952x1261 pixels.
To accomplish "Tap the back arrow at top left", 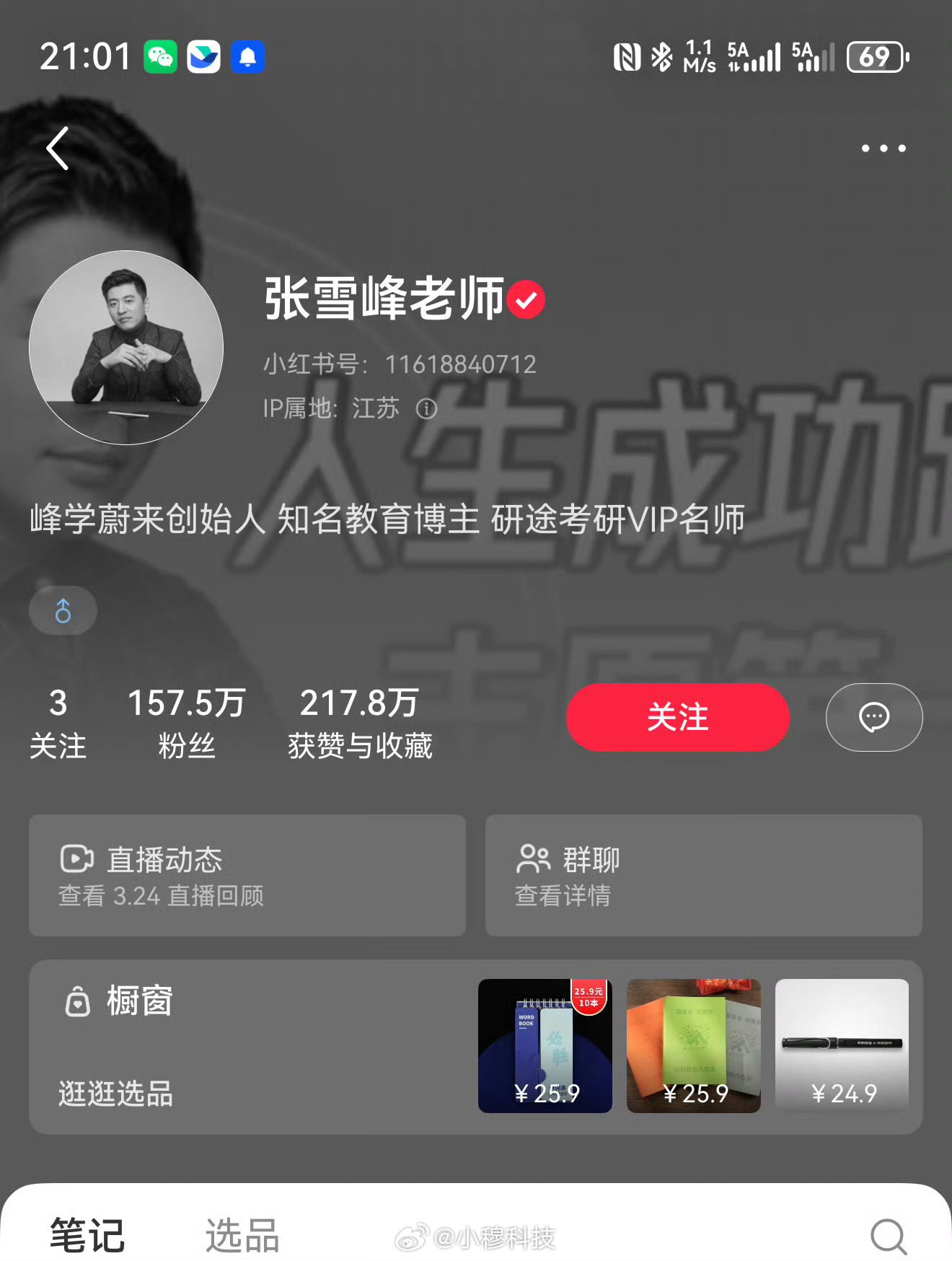I will coord(57,149).
